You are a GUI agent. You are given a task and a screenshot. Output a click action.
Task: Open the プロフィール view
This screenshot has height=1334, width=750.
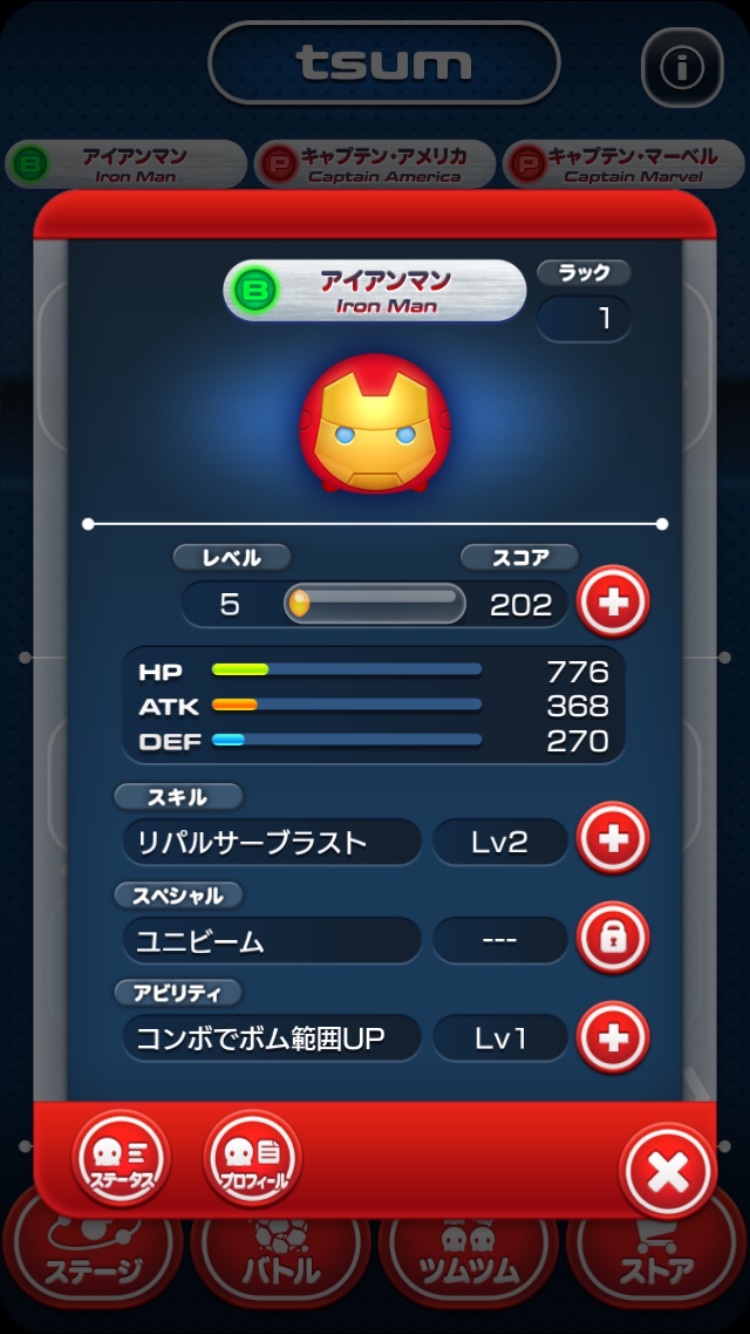pos(252,1159)
